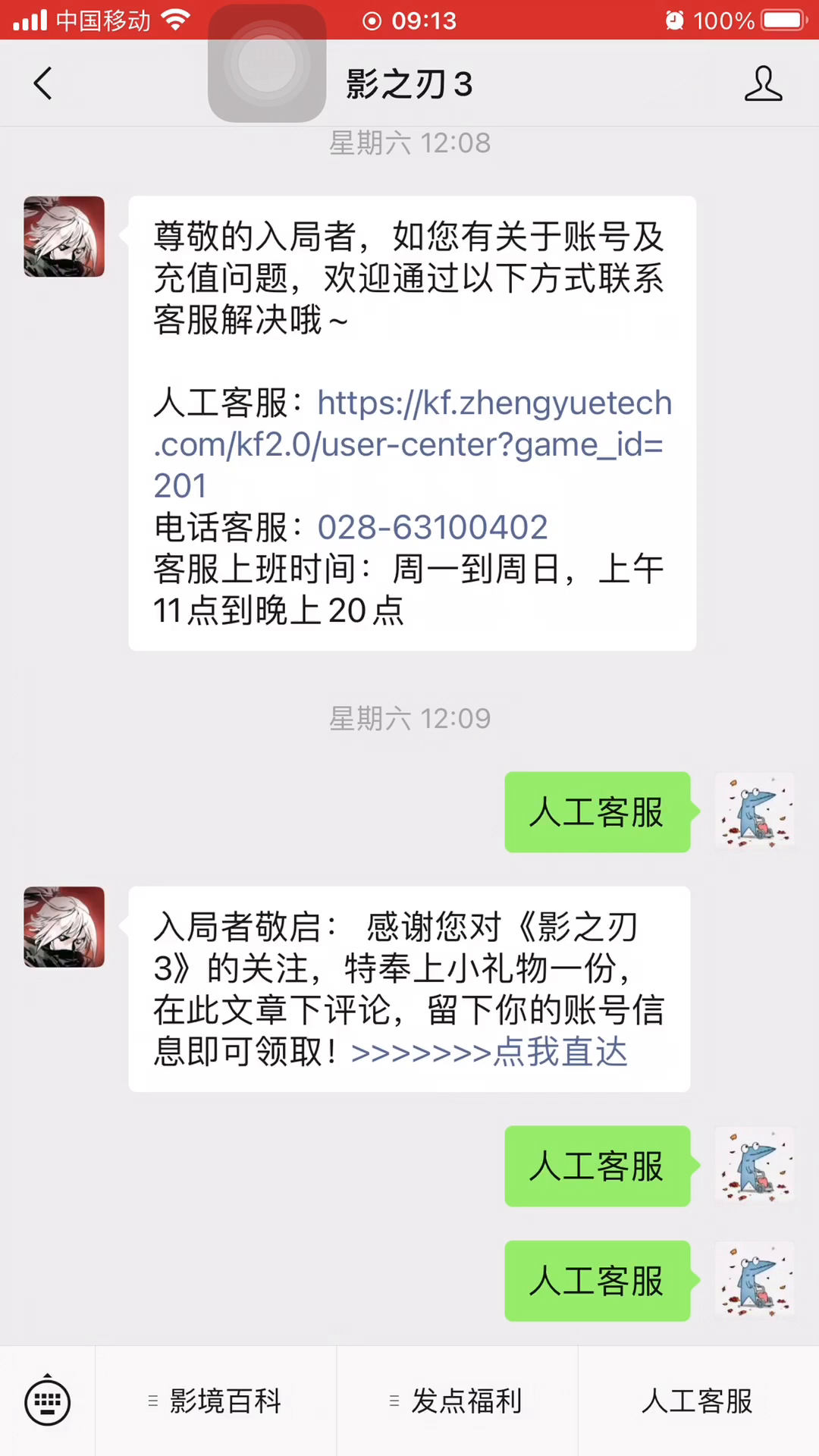Open the official account profile icon
819x1456 pixels.
pos(762,83)
